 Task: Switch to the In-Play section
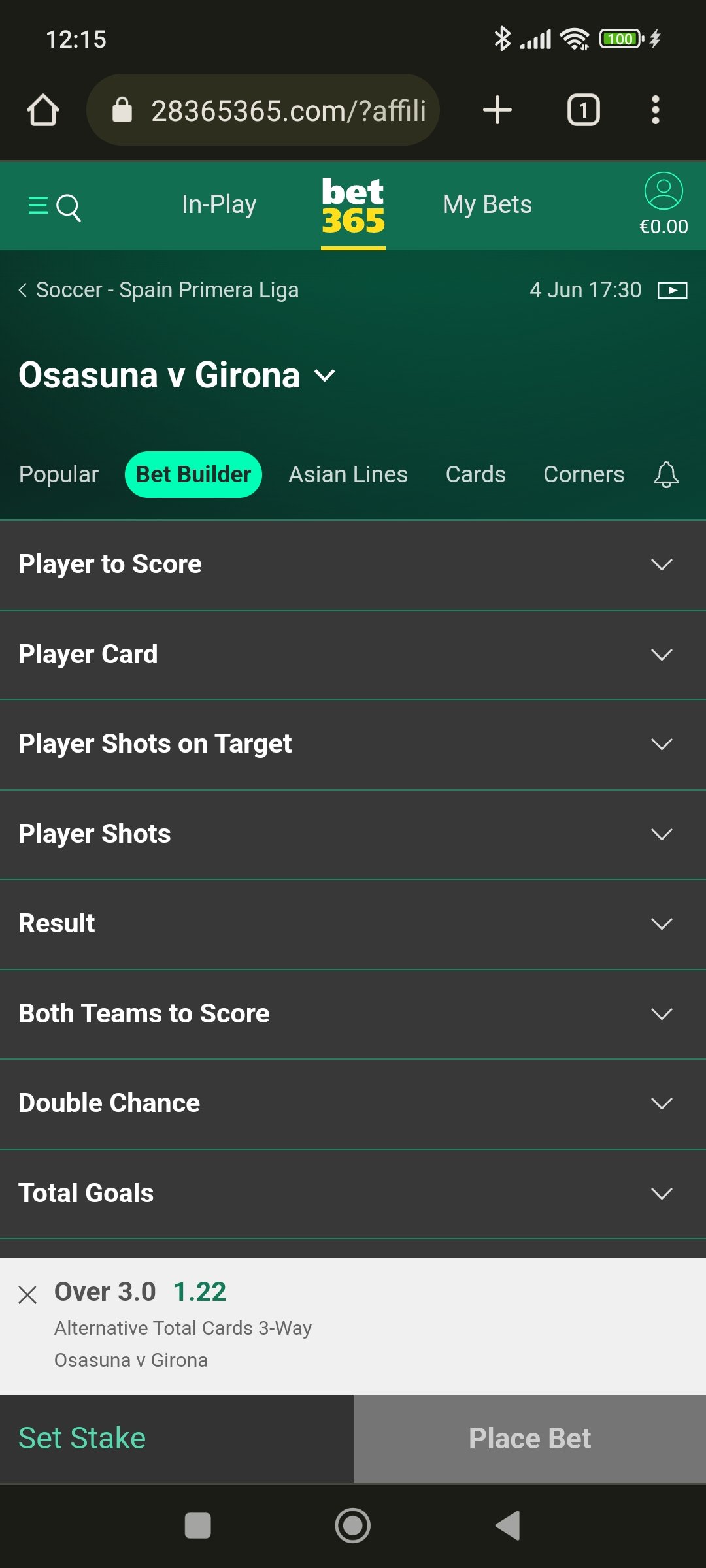point(219,204)
